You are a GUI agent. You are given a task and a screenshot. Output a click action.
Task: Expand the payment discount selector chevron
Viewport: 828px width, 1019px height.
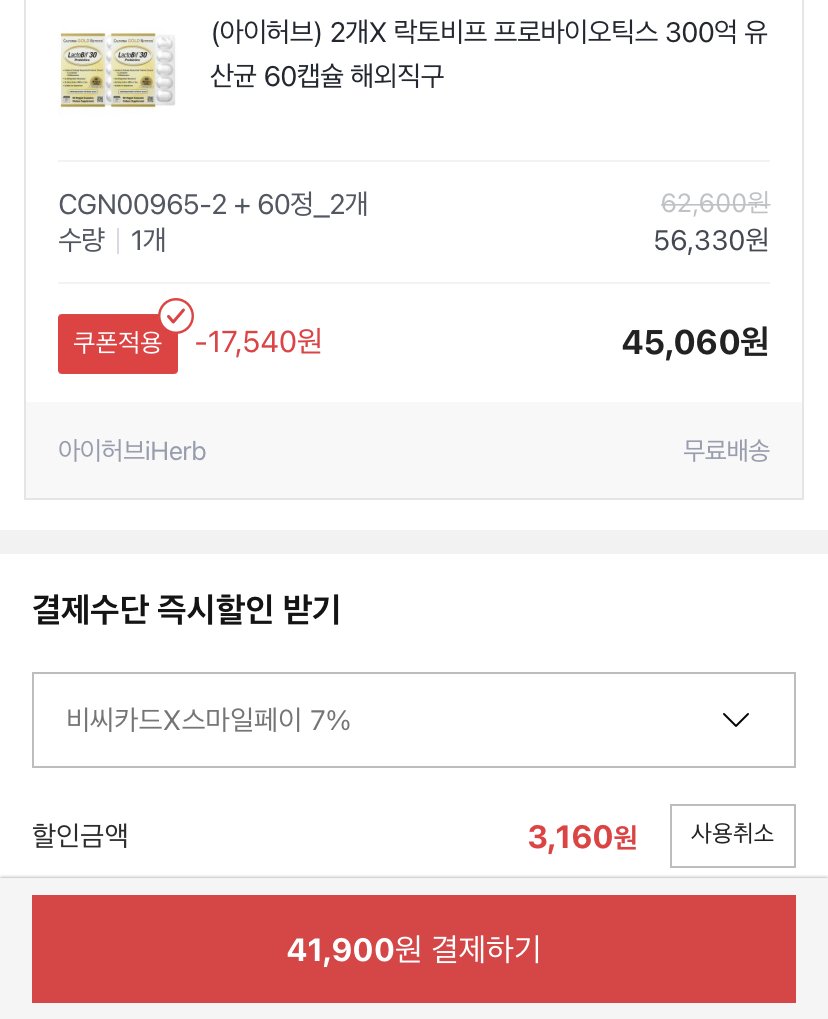pyautogui.click(x=737, y=720)
